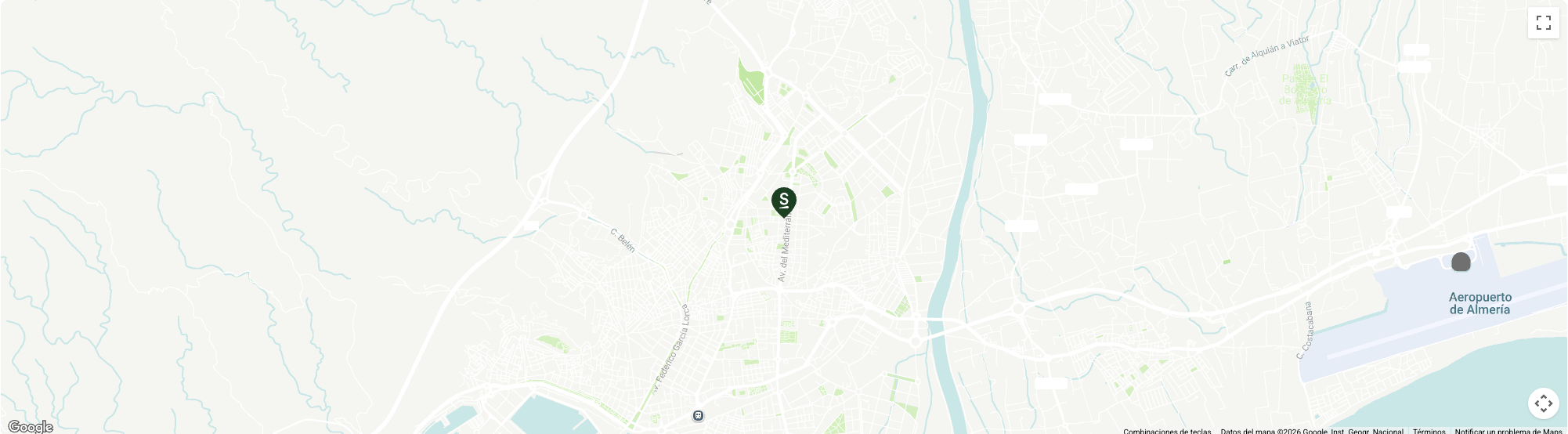Tap the Aeropuerto de Almería marker
The image size is (1568, 434).
point(1461,262)
